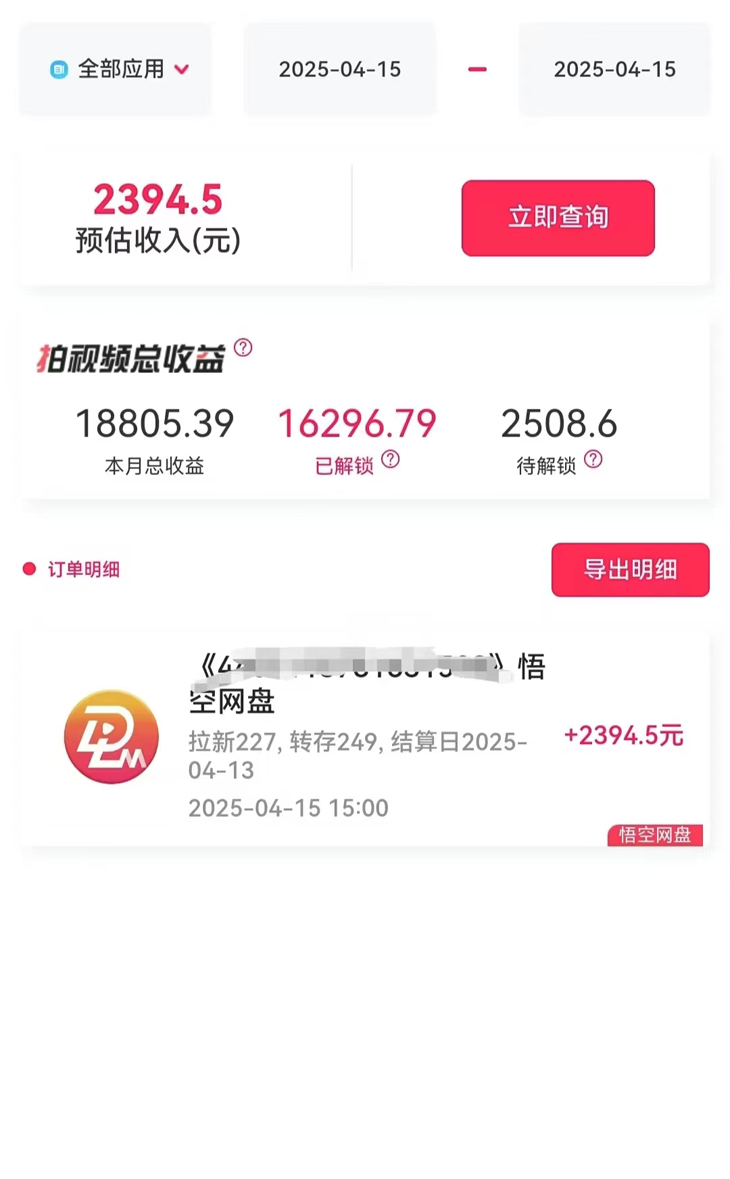Open help icon next to 待解锁

(593, 459)
